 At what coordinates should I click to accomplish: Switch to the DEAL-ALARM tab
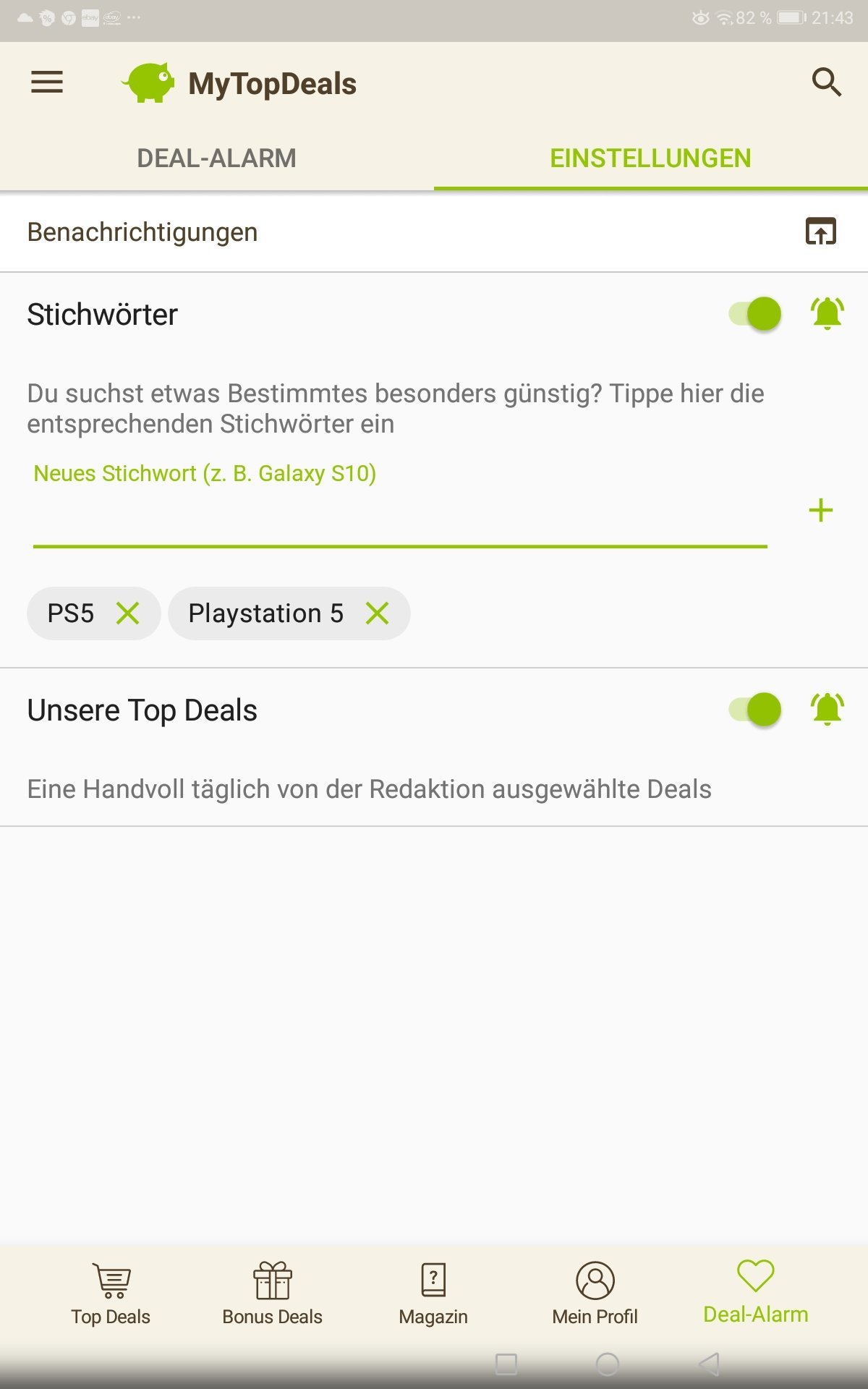click(217, 158)
